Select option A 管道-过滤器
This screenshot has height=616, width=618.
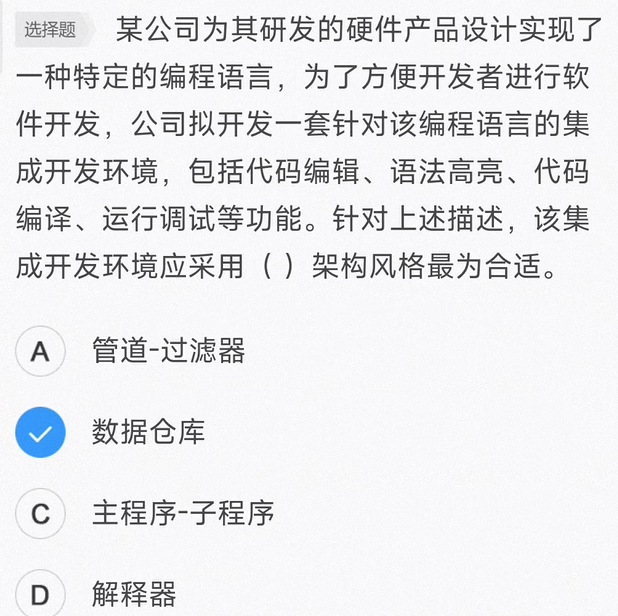(x=41, y=350)
